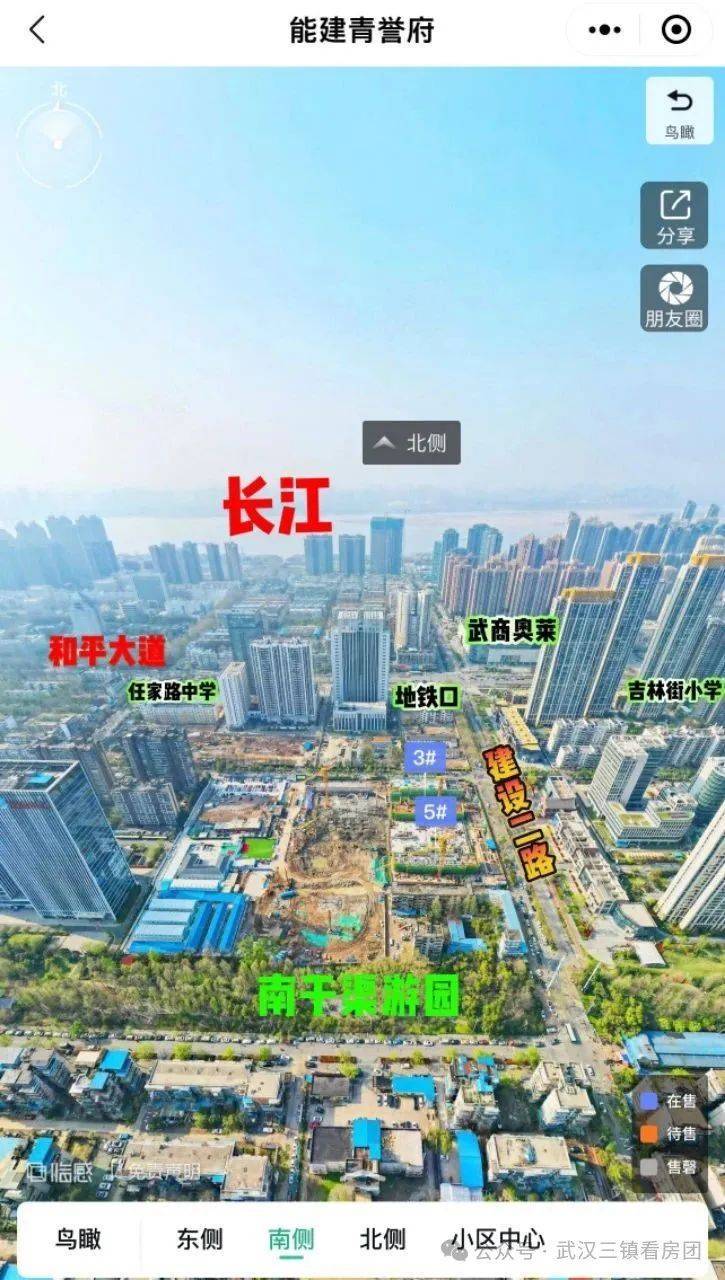Share to 朋友圈 Moments
The height and width of the screenshot is (1280, 725).
(674, 298)
